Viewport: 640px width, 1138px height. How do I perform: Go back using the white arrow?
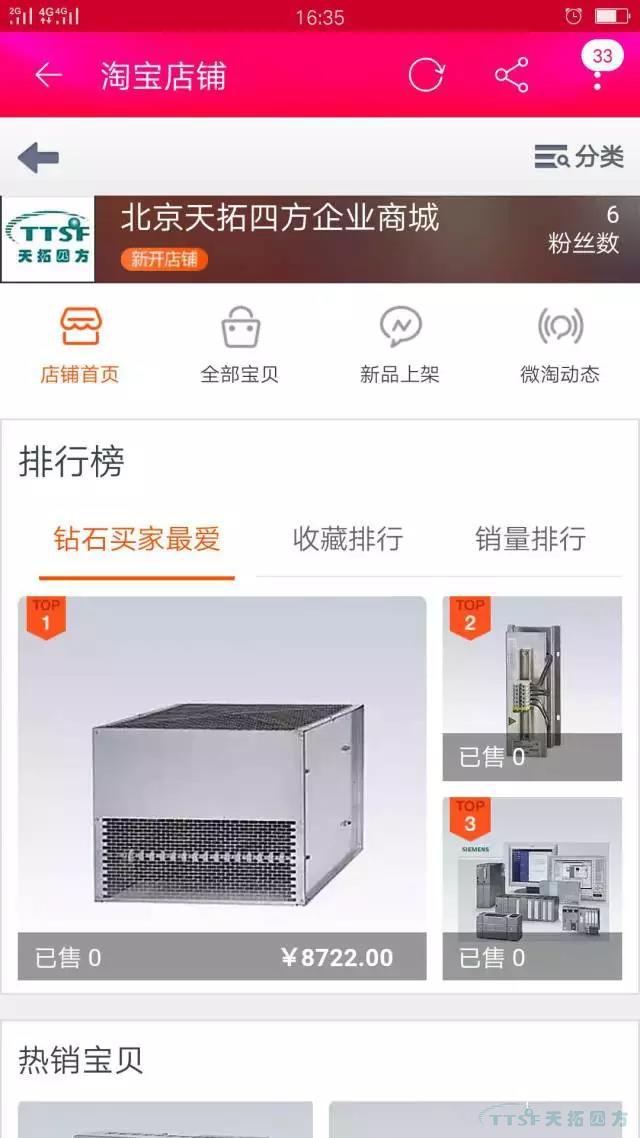coord(48,76)
